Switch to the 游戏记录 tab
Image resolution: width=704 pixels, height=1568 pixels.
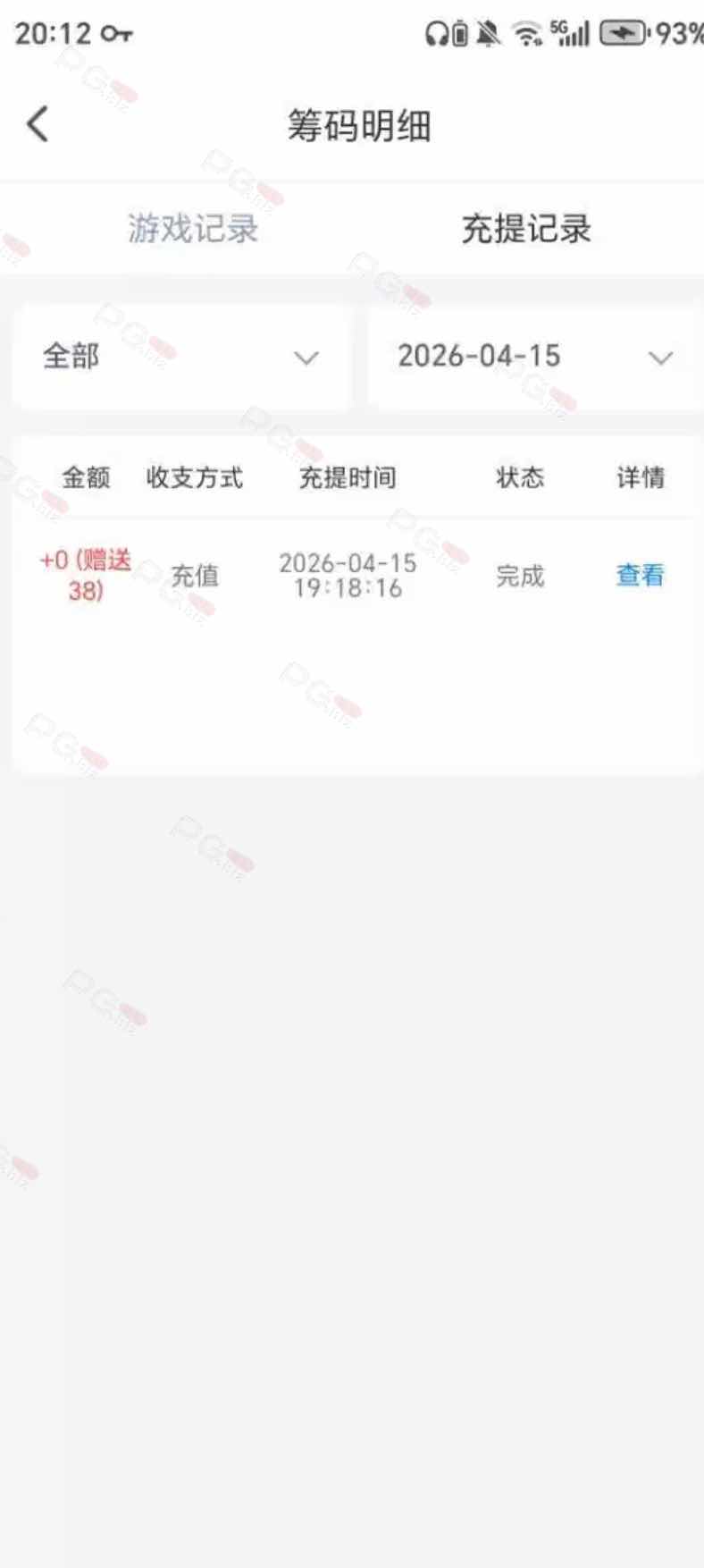click(x=192, y=229)
